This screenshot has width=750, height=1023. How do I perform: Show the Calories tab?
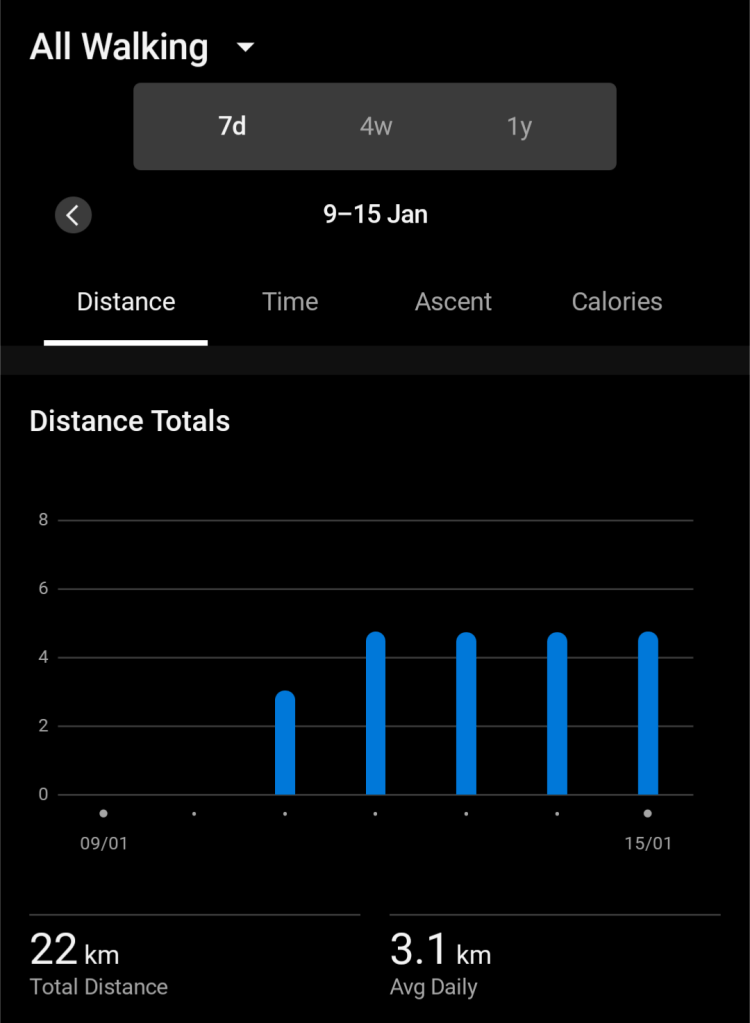tap(617, 302)
